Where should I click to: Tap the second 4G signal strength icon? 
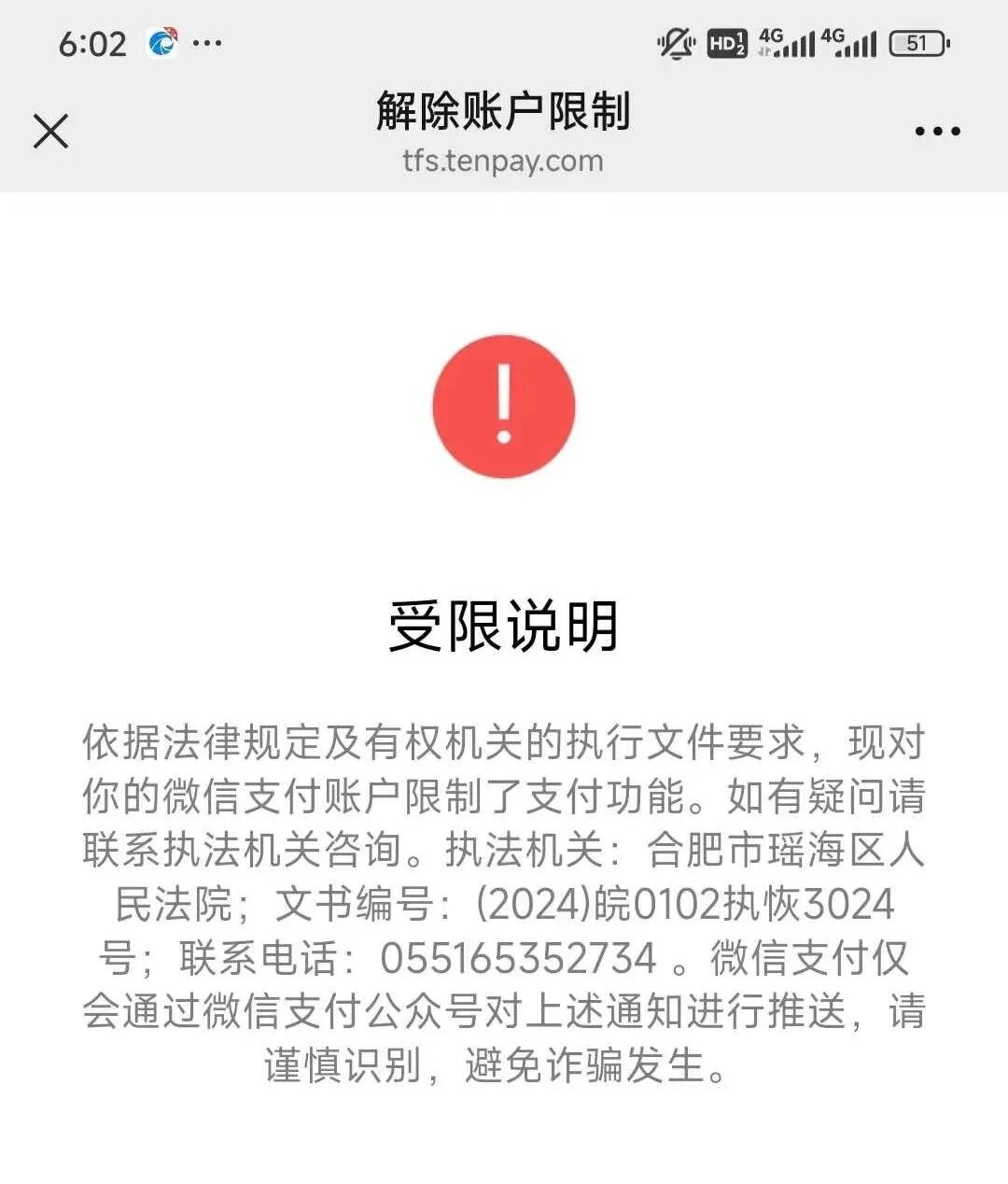pyautogui.click(x=849, y=42)
